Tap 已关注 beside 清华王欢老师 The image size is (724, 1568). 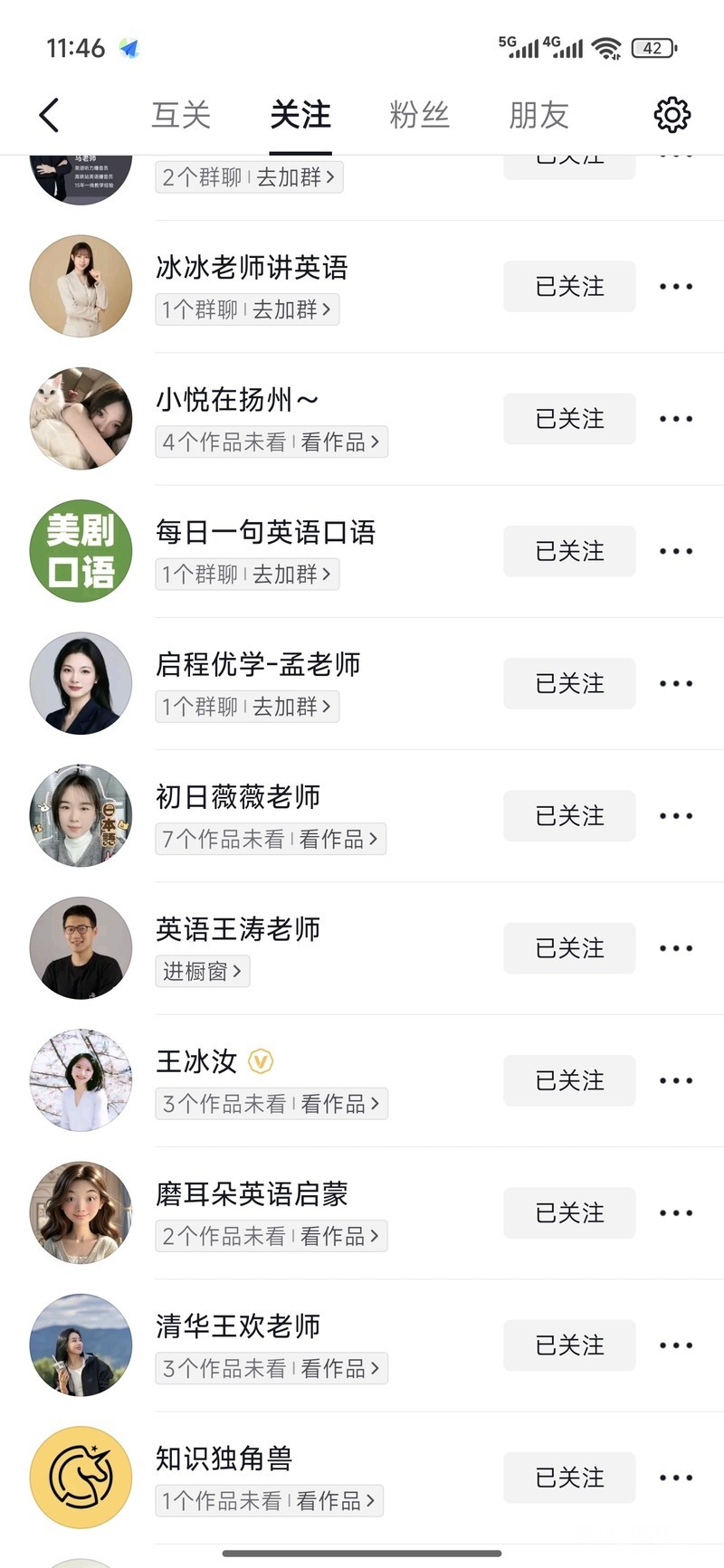568,1345
